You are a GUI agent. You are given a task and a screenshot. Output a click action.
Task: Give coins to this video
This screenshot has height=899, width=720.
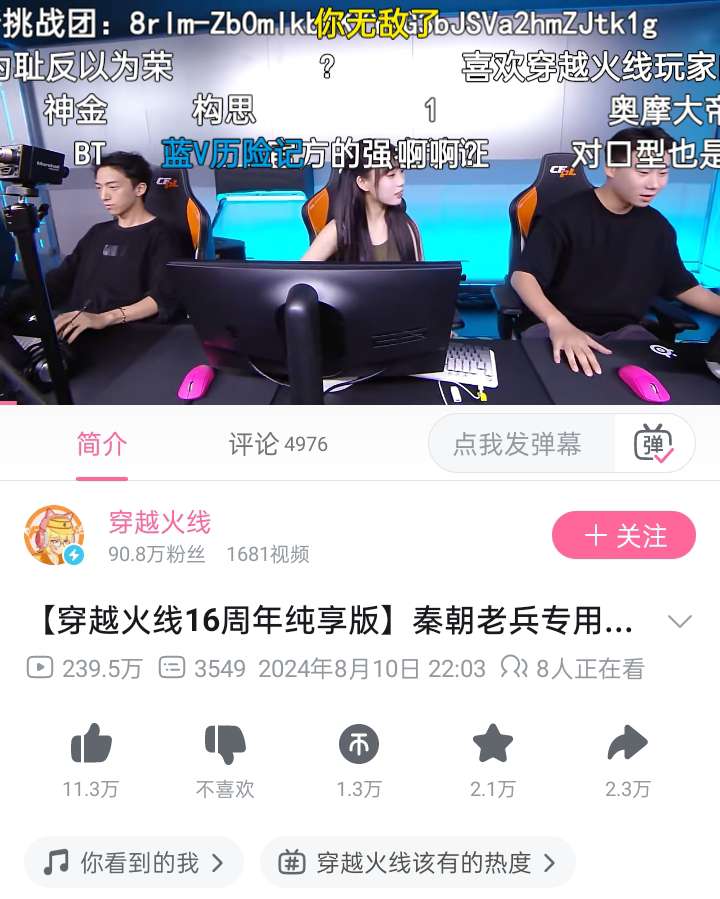[x=359, y=745]
